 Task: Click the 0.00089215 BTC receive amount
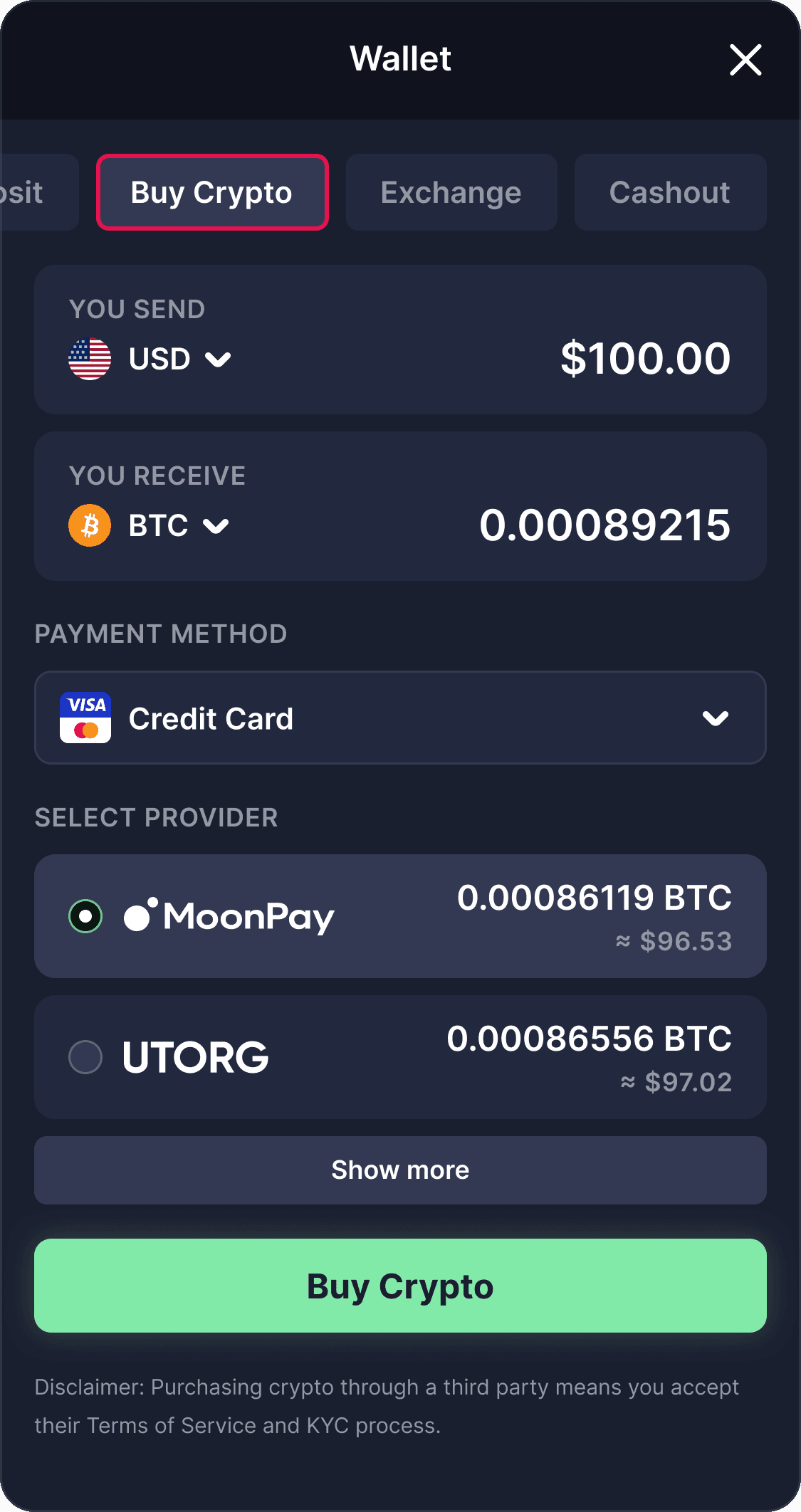[605, 525]
